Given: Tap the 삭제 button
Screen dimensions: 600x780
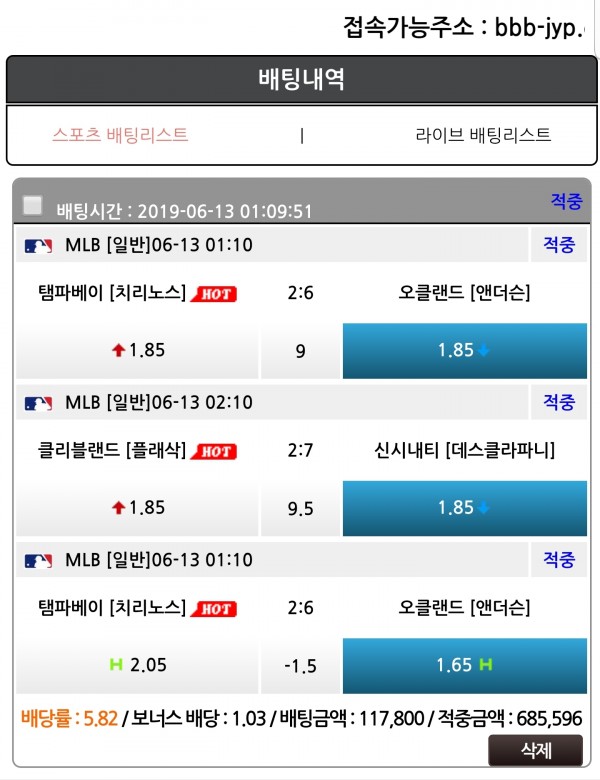Looking at the screenshot, I should (535, 749).
